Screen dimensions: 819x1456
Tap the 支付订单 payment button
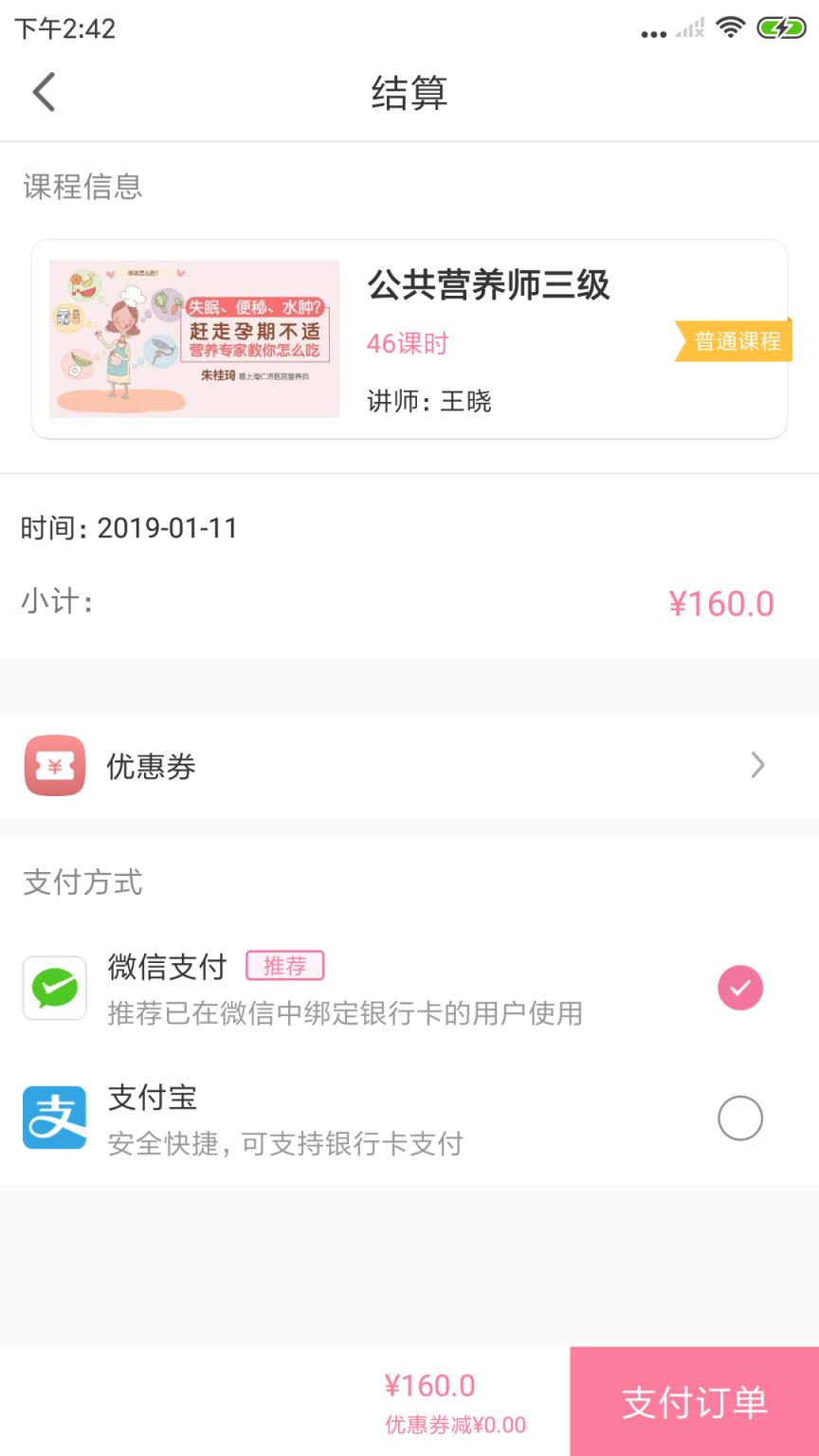click(x=694, y=1399)
